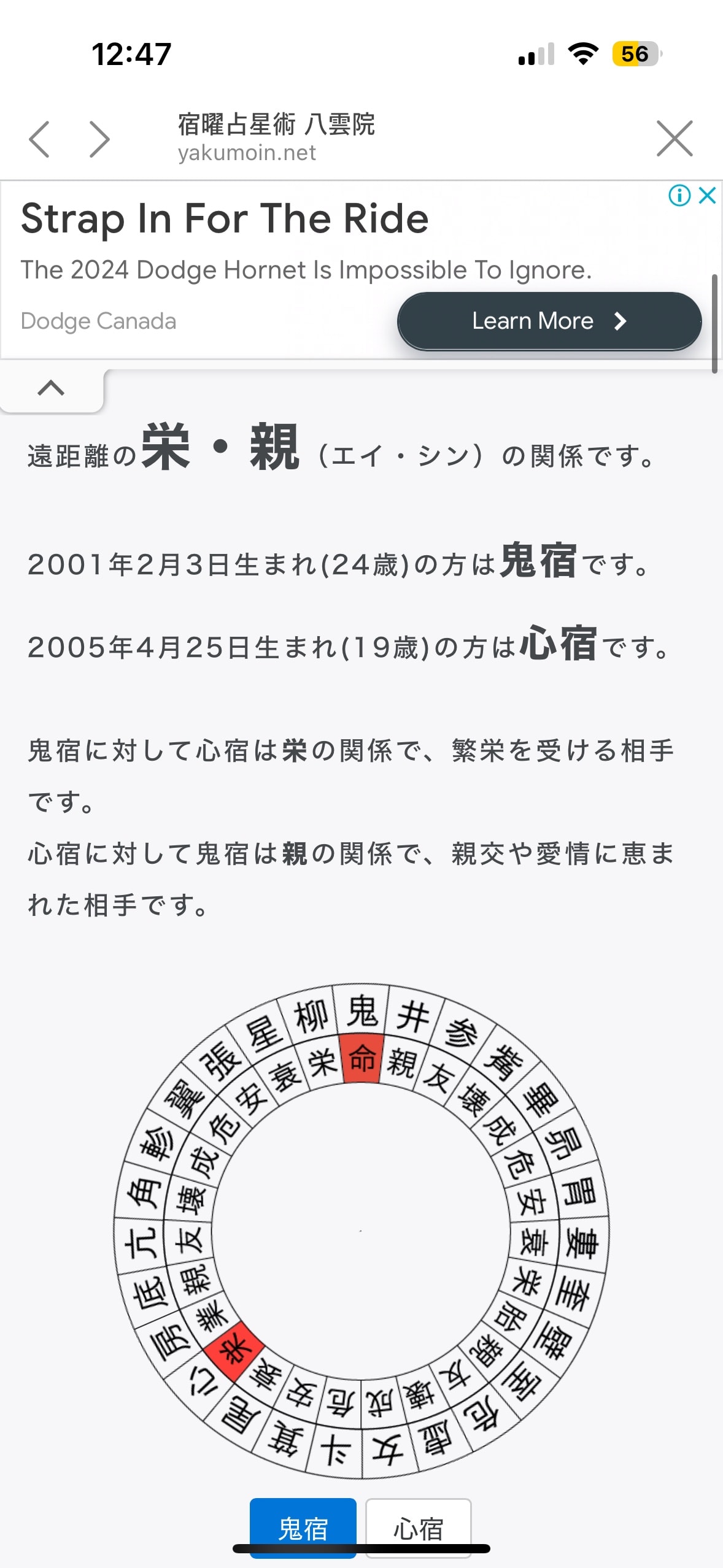723x1568 pixels.
Task: Open the Dodge Canada advertiser link
Action: pos(98,320)
